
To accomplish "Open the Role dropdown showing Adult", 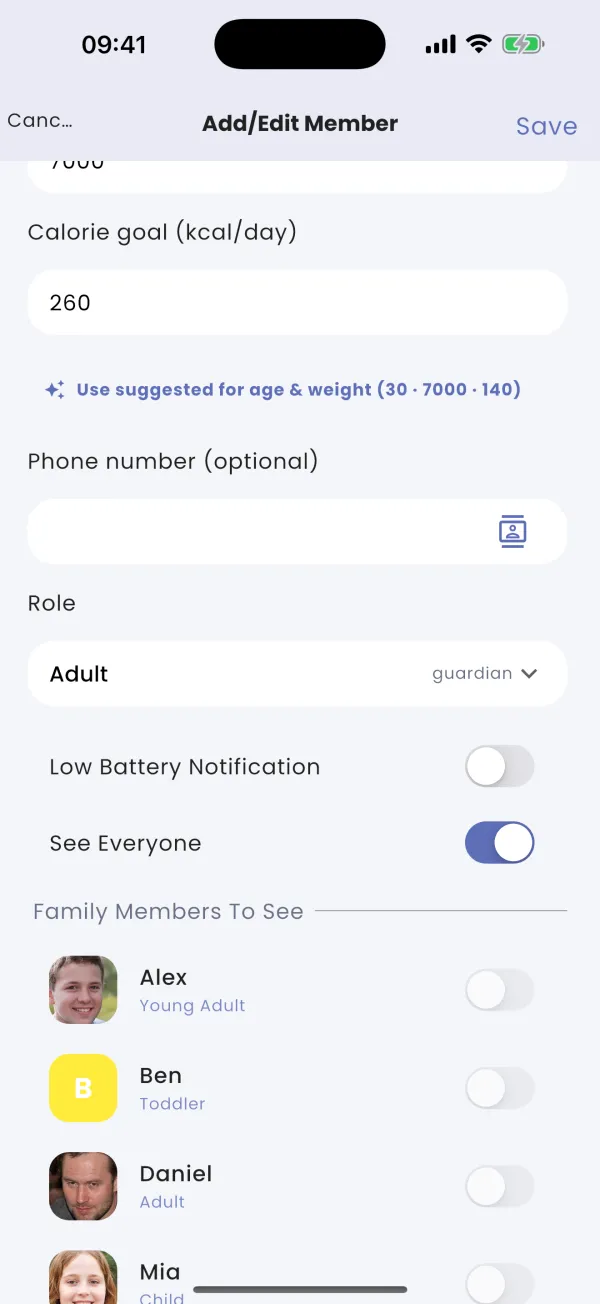I will [x=297, y=674].
